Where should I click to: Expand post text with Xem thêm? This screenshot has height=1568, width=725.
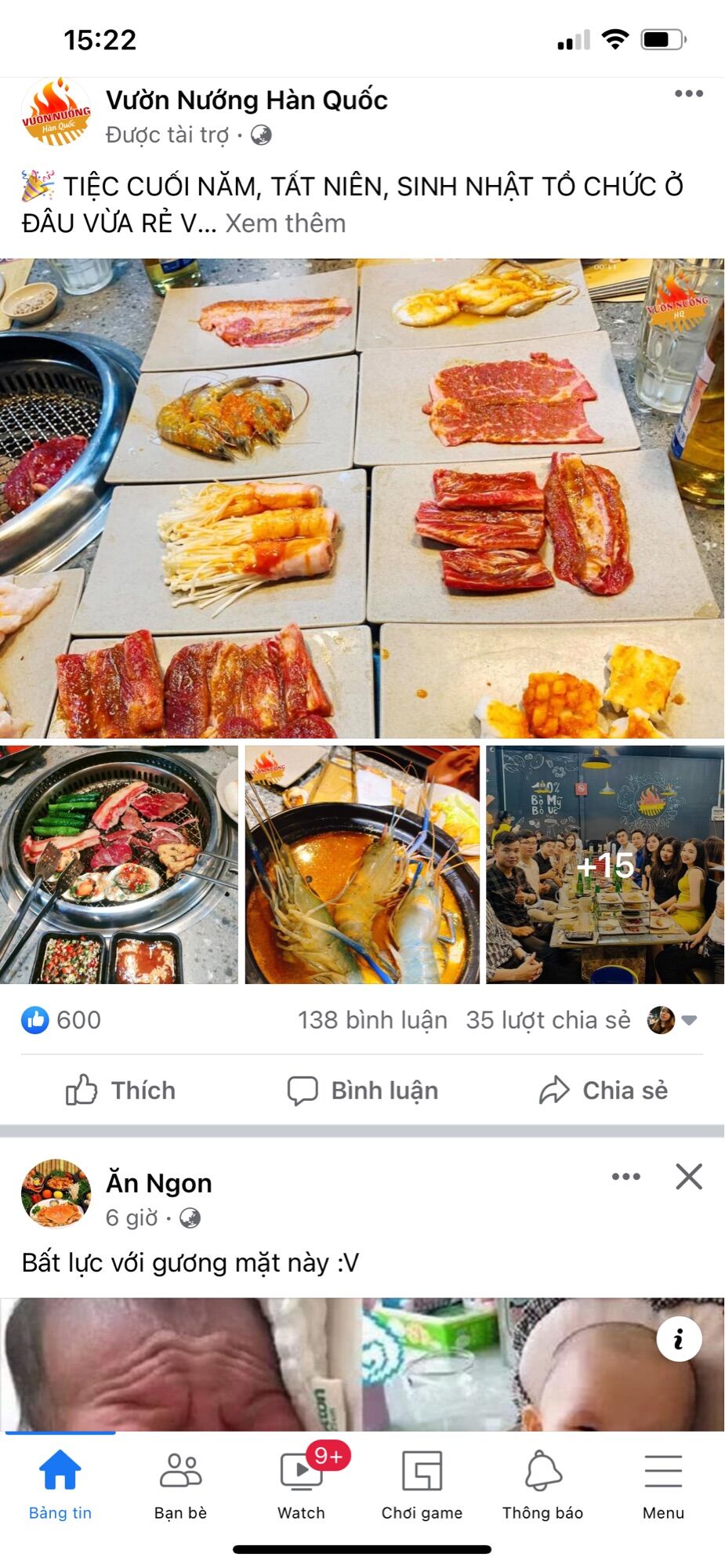pyautogui.click(x=285, y=223)
